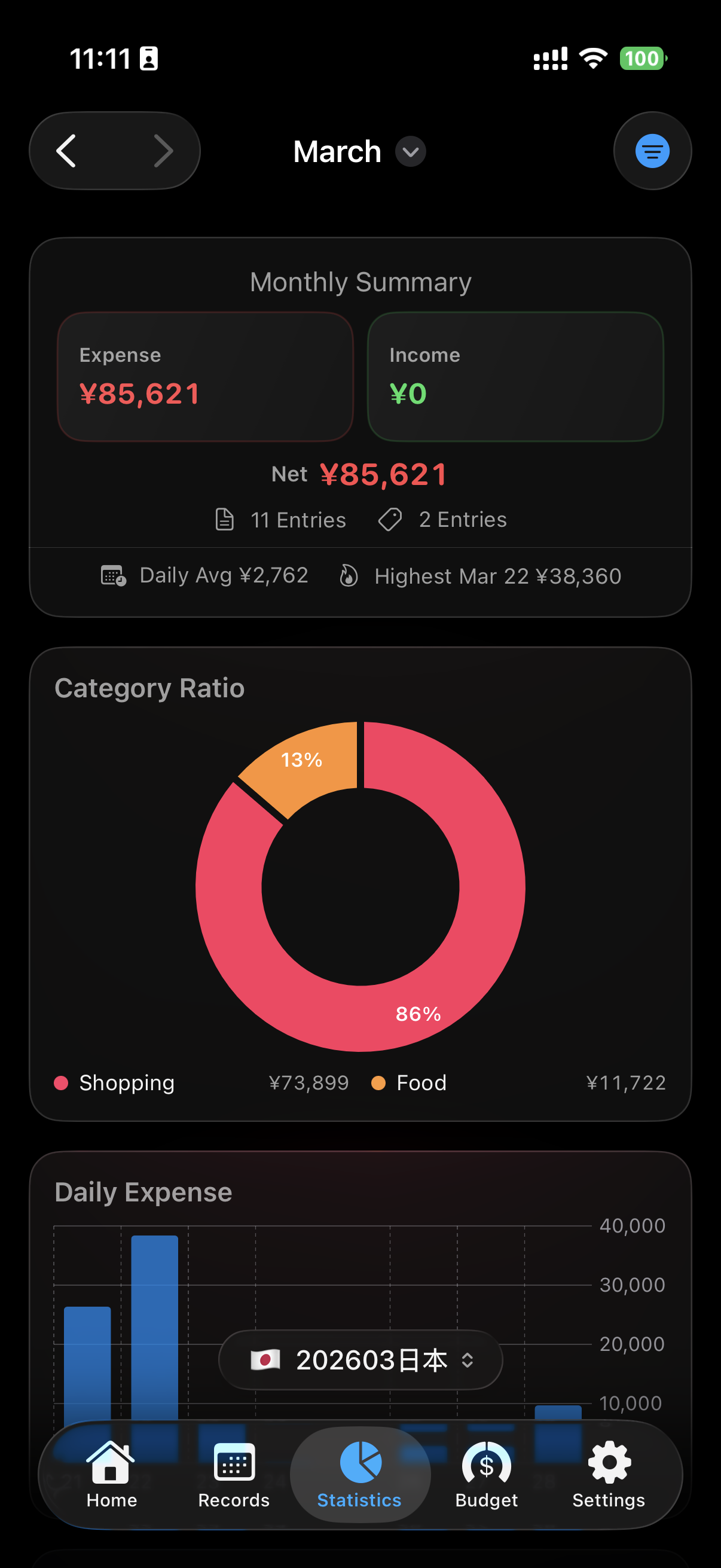
Task: Tap the Income summary card
Action: [x=515, y=376]
